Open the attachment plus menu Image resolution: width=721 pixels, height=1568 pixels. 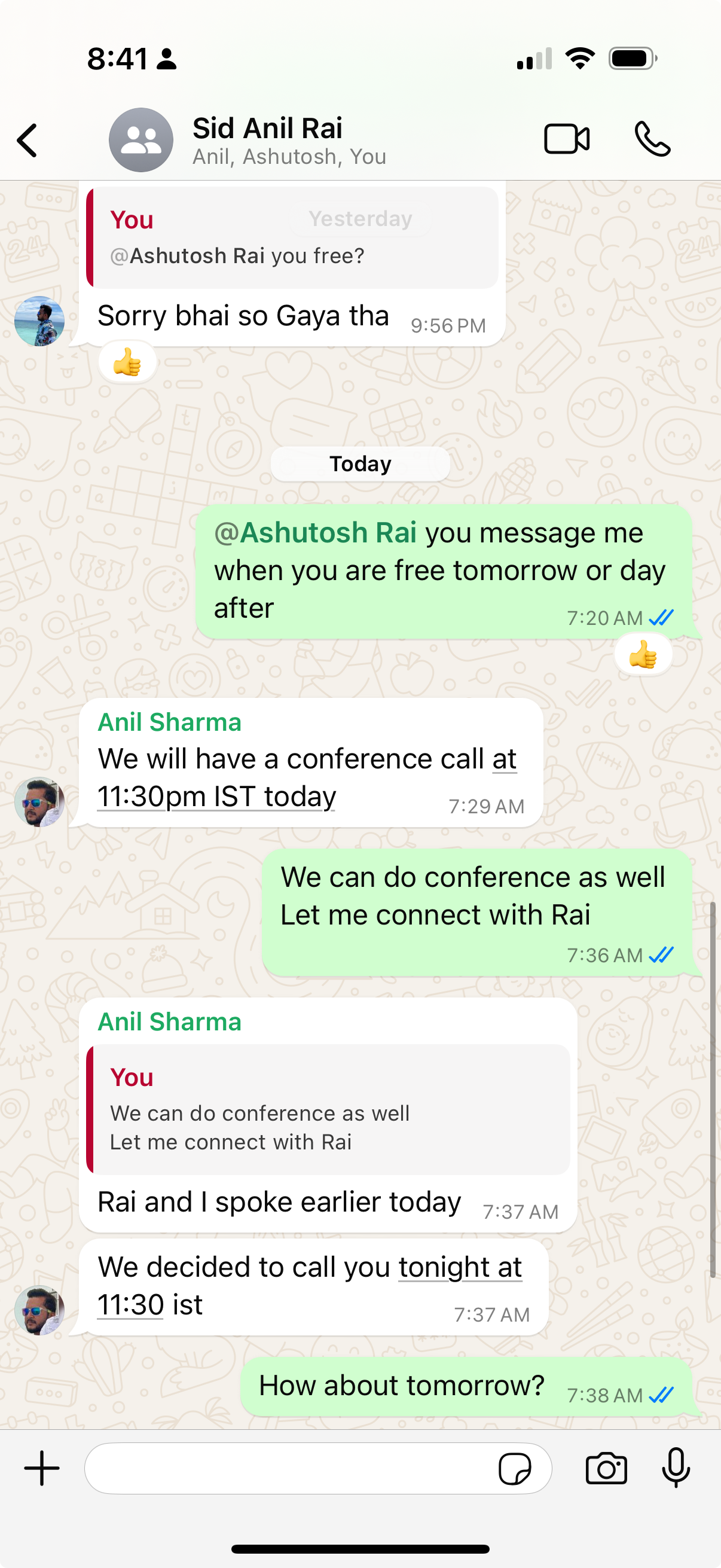click(x=42, y=1468)
